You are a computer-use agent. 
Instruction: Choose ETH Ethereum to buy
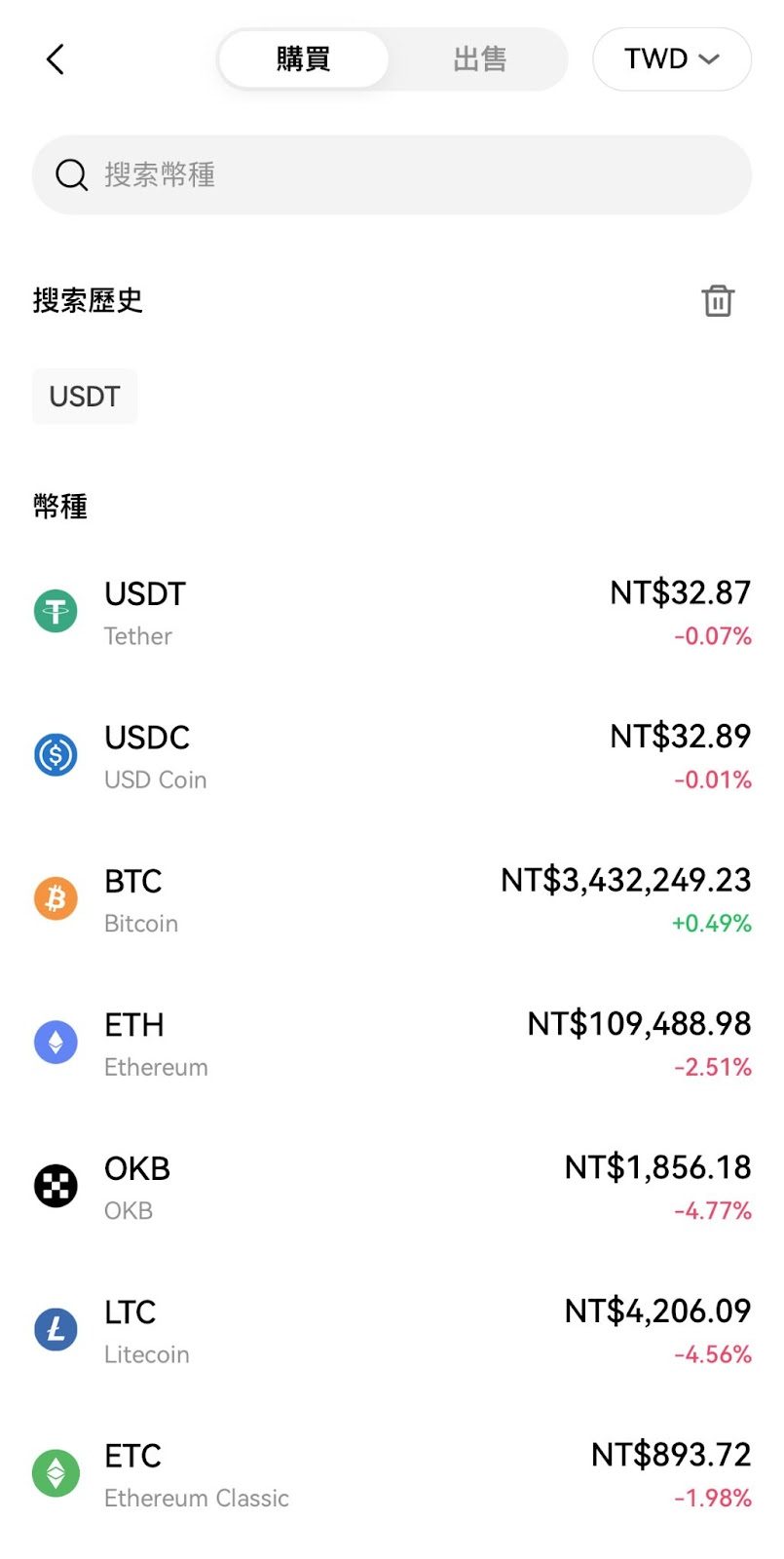tap(392, 1045)
